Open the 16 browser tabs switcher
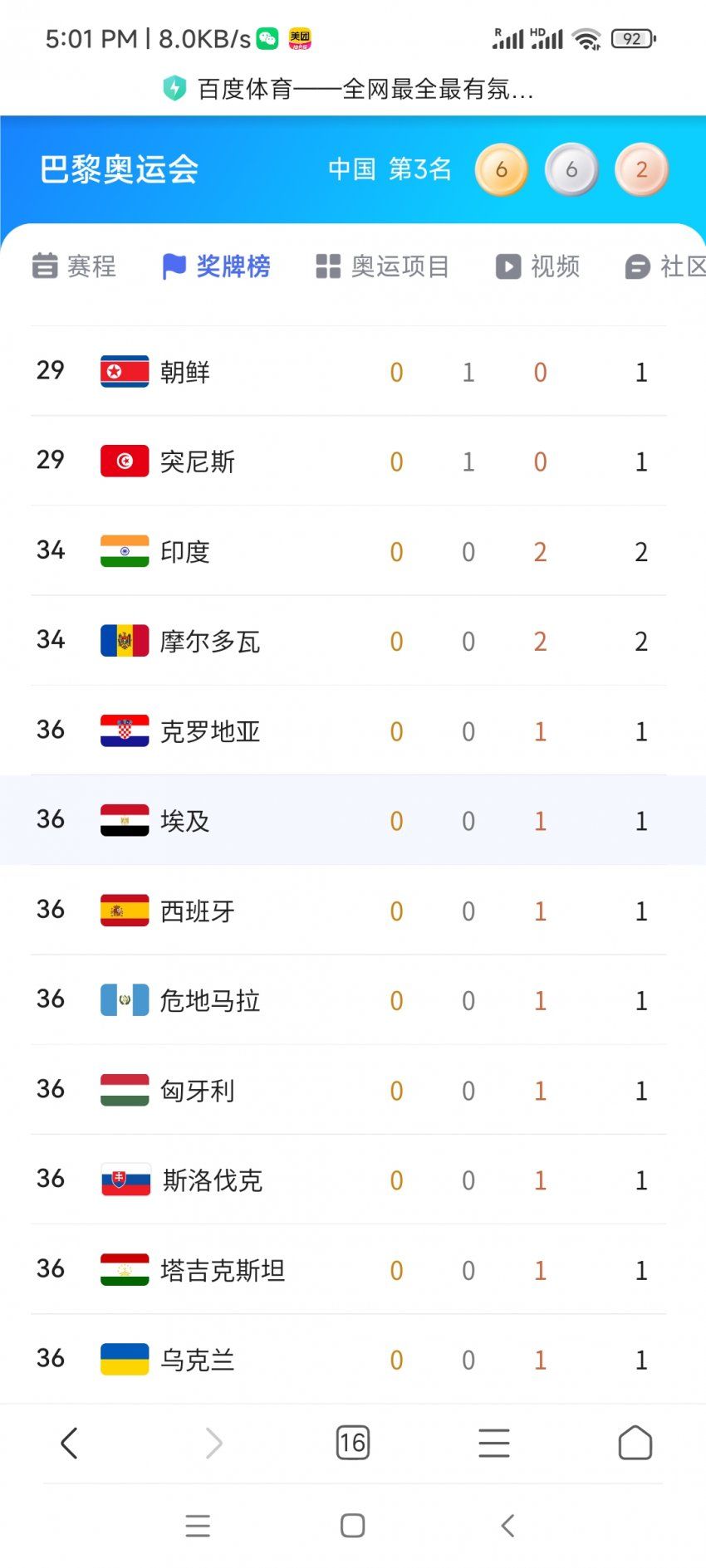This screenshot has height=1568, width=706. tap(352, 1443)
